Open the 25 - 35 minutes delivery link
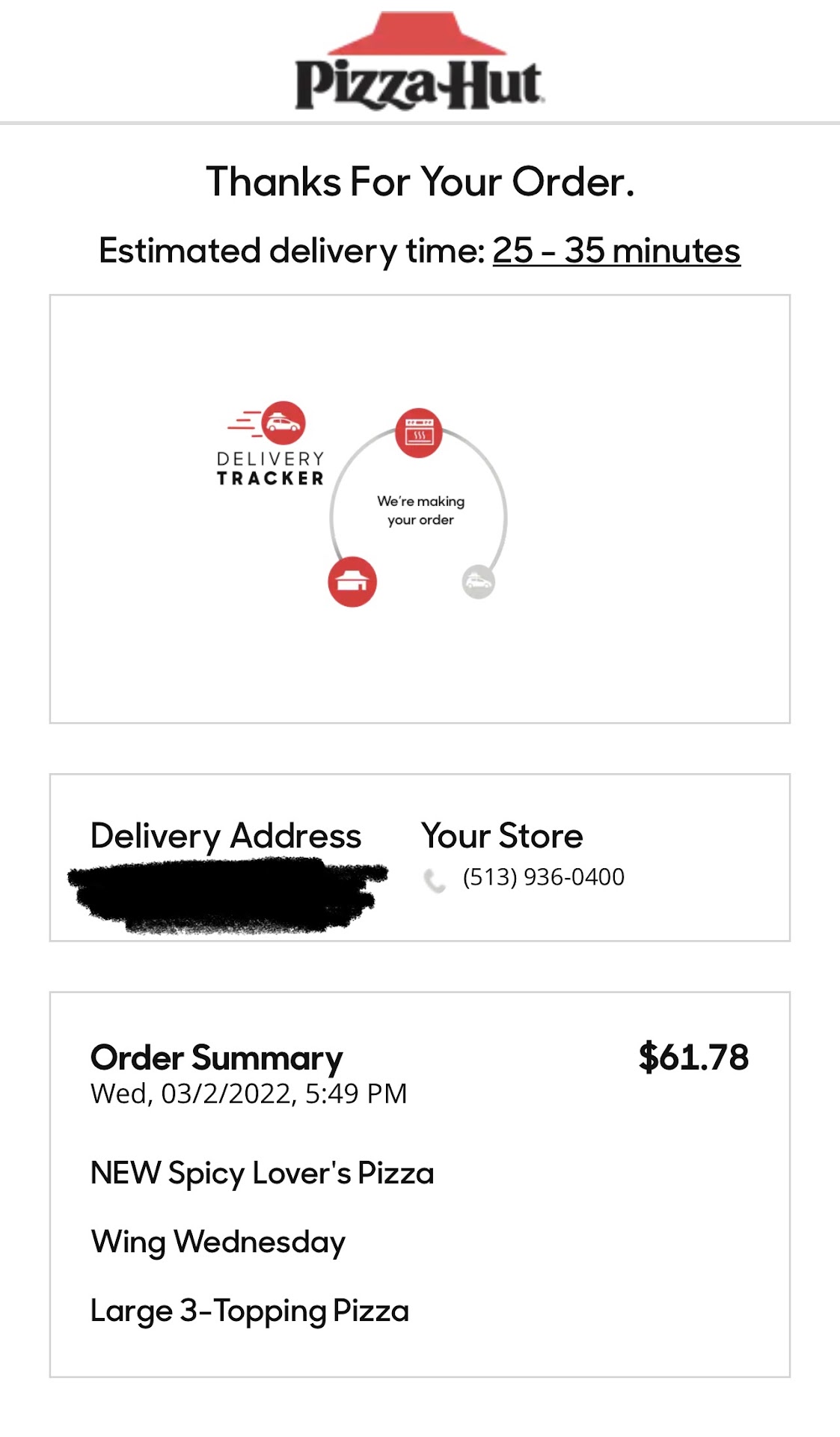Viewport: 840px width, 1437px height. (616, 251)
